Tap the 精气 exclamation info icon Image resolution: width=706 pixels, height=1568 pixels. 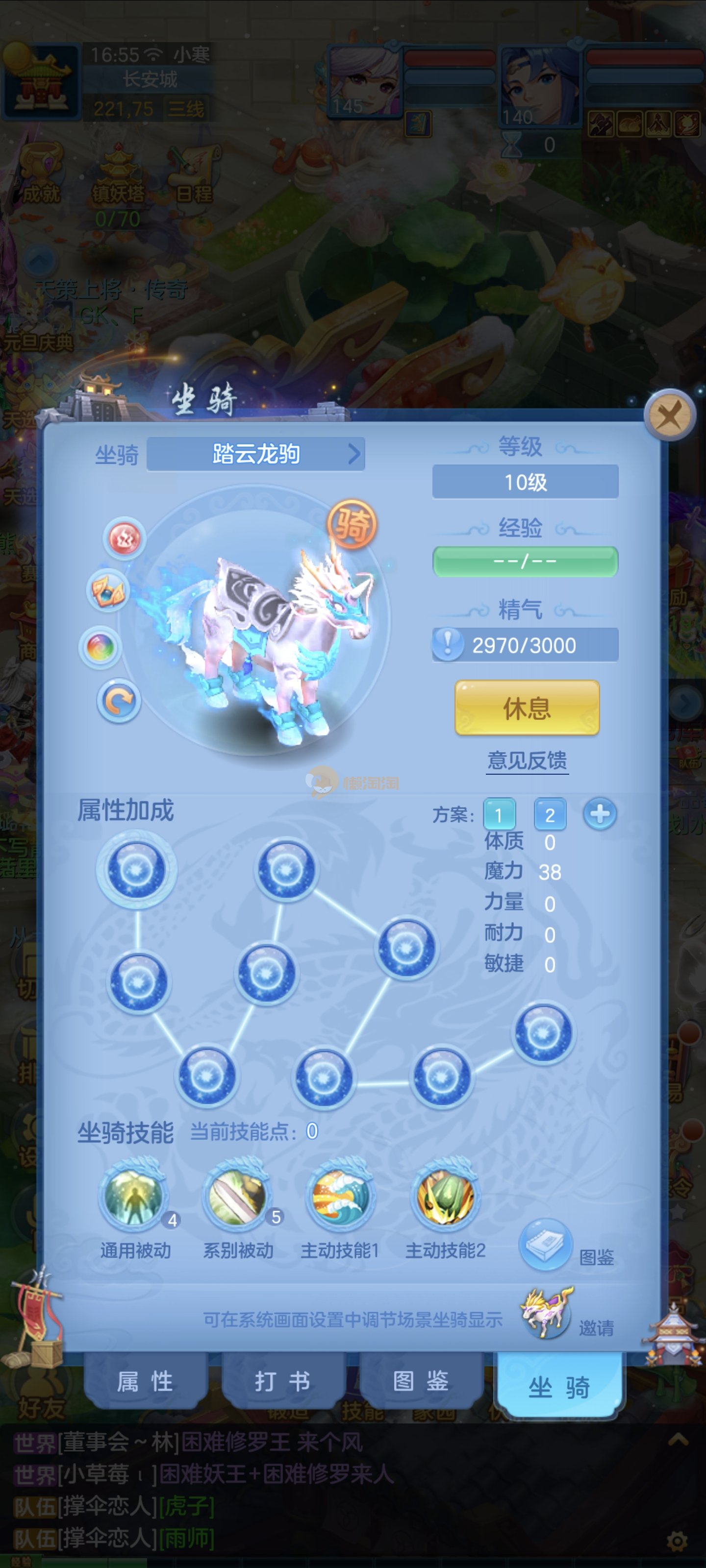[x=448, y=644]
